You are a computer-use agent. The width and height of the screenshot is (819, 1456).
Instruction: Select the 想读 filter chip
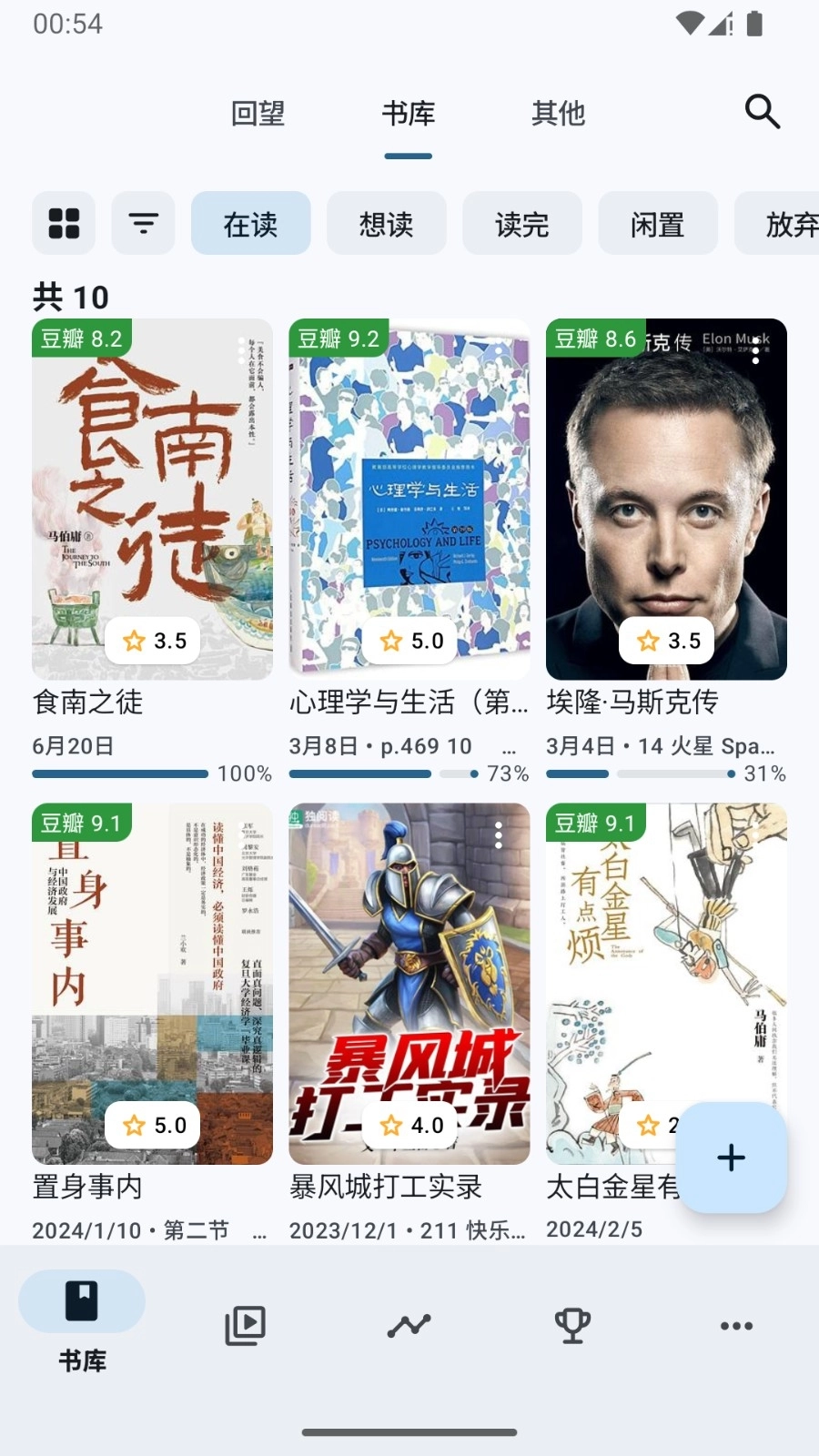[x=387, y=223]
